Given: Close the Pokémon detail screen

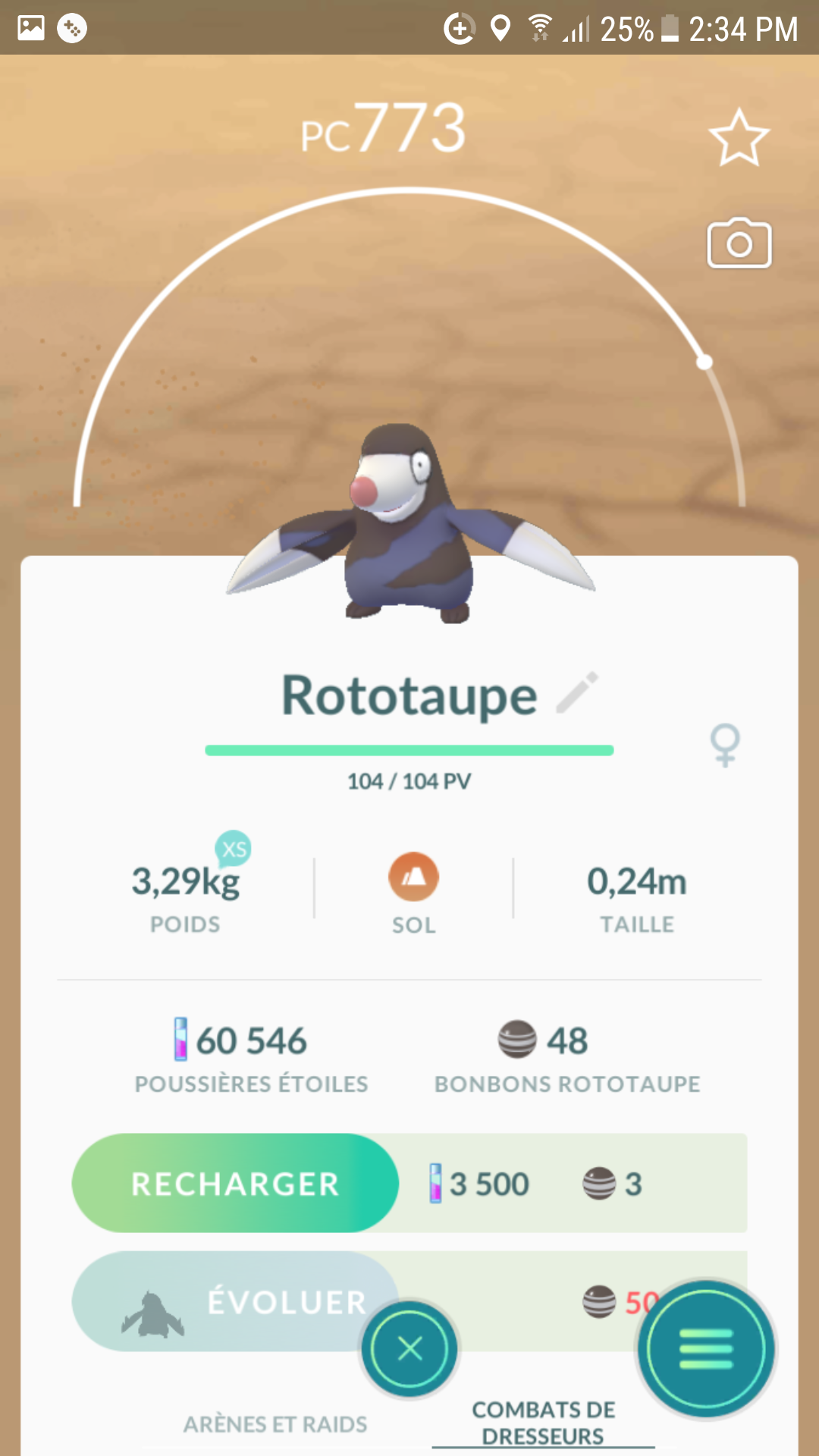Looking at the screenshot, I should [409, 1349].
